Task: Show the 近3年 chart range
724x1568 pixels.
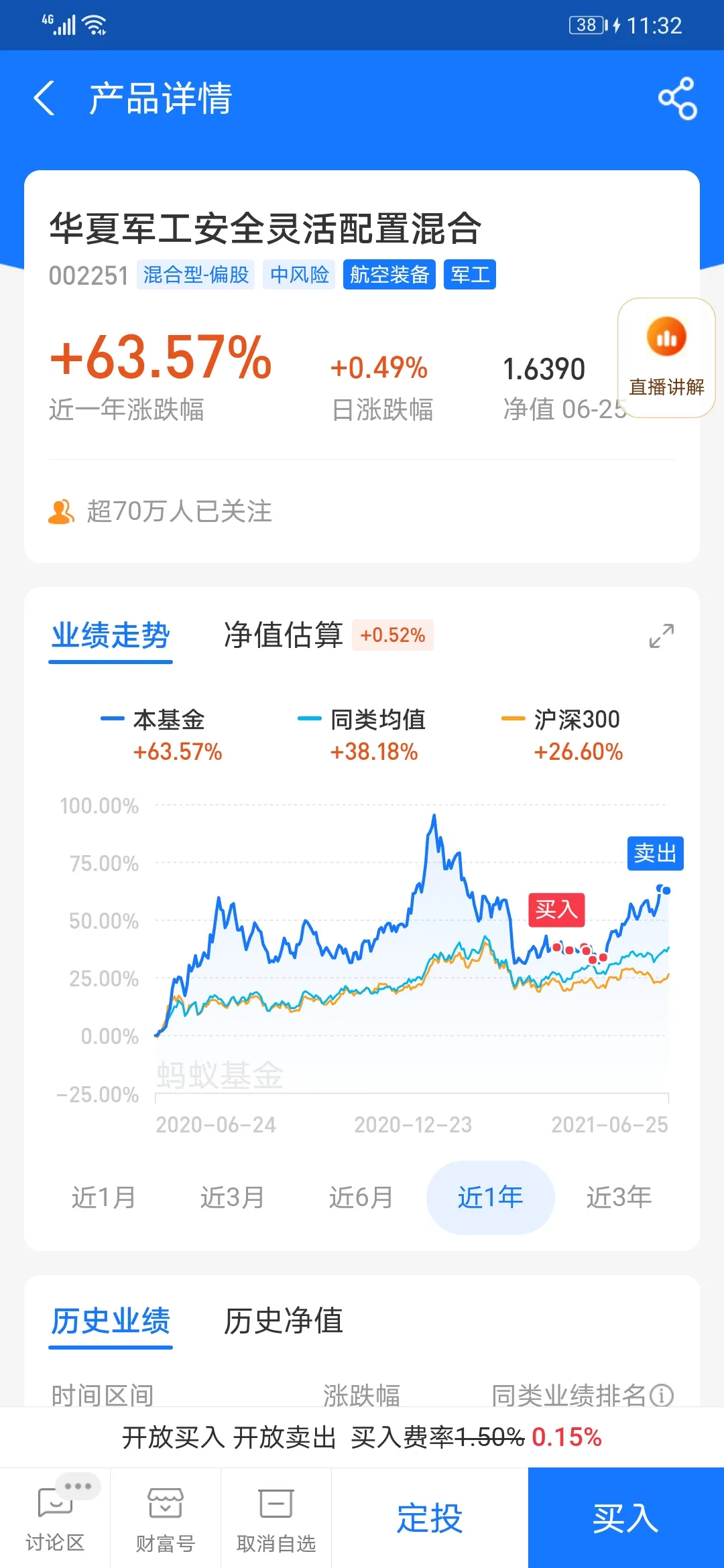Action: point(619,1197)
